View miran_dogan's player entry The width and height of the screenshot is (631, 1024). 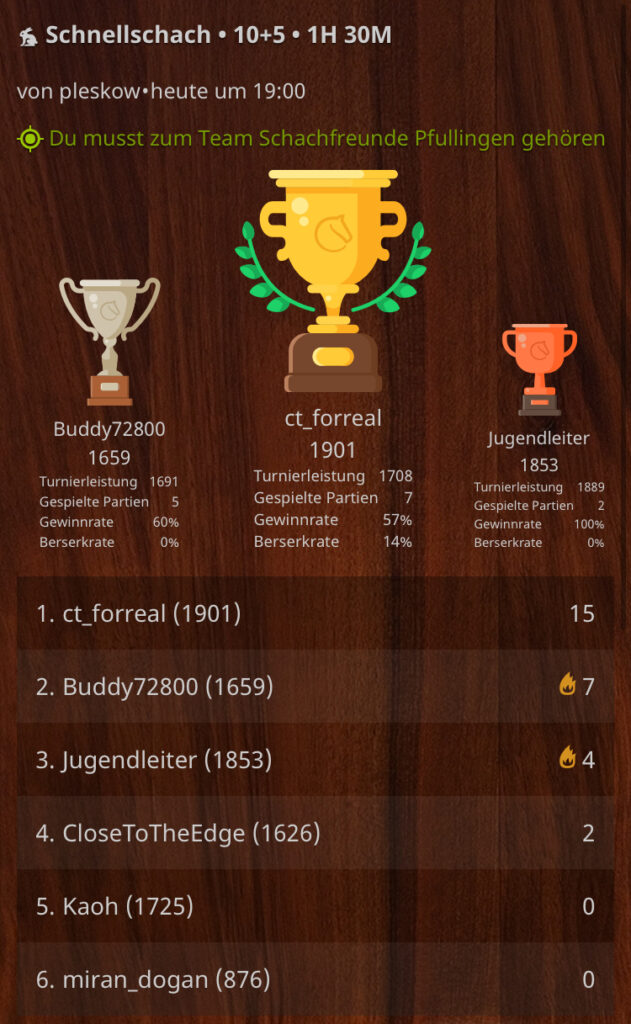pos(315,979)
